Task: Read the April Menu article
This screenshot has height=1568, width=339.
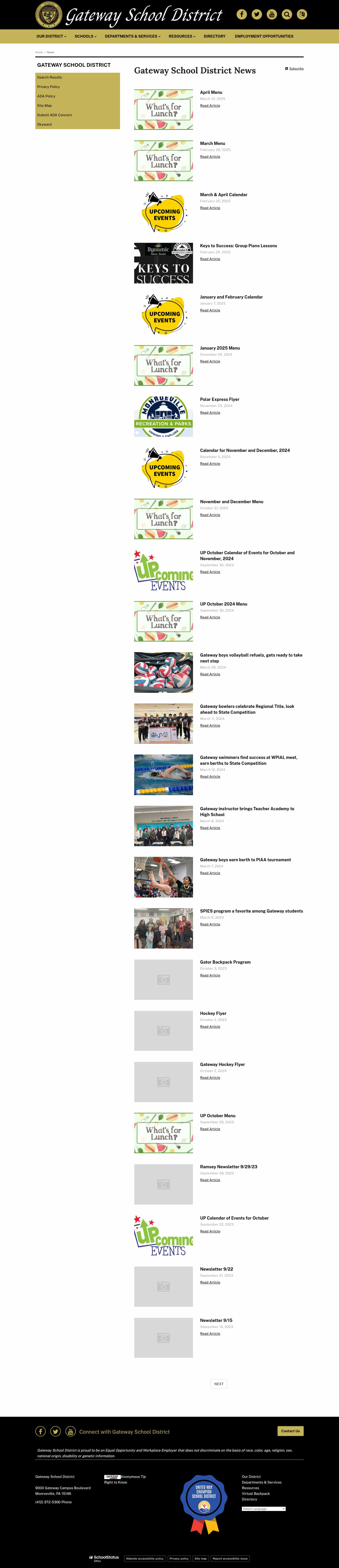Action: (x=210, y=106)
